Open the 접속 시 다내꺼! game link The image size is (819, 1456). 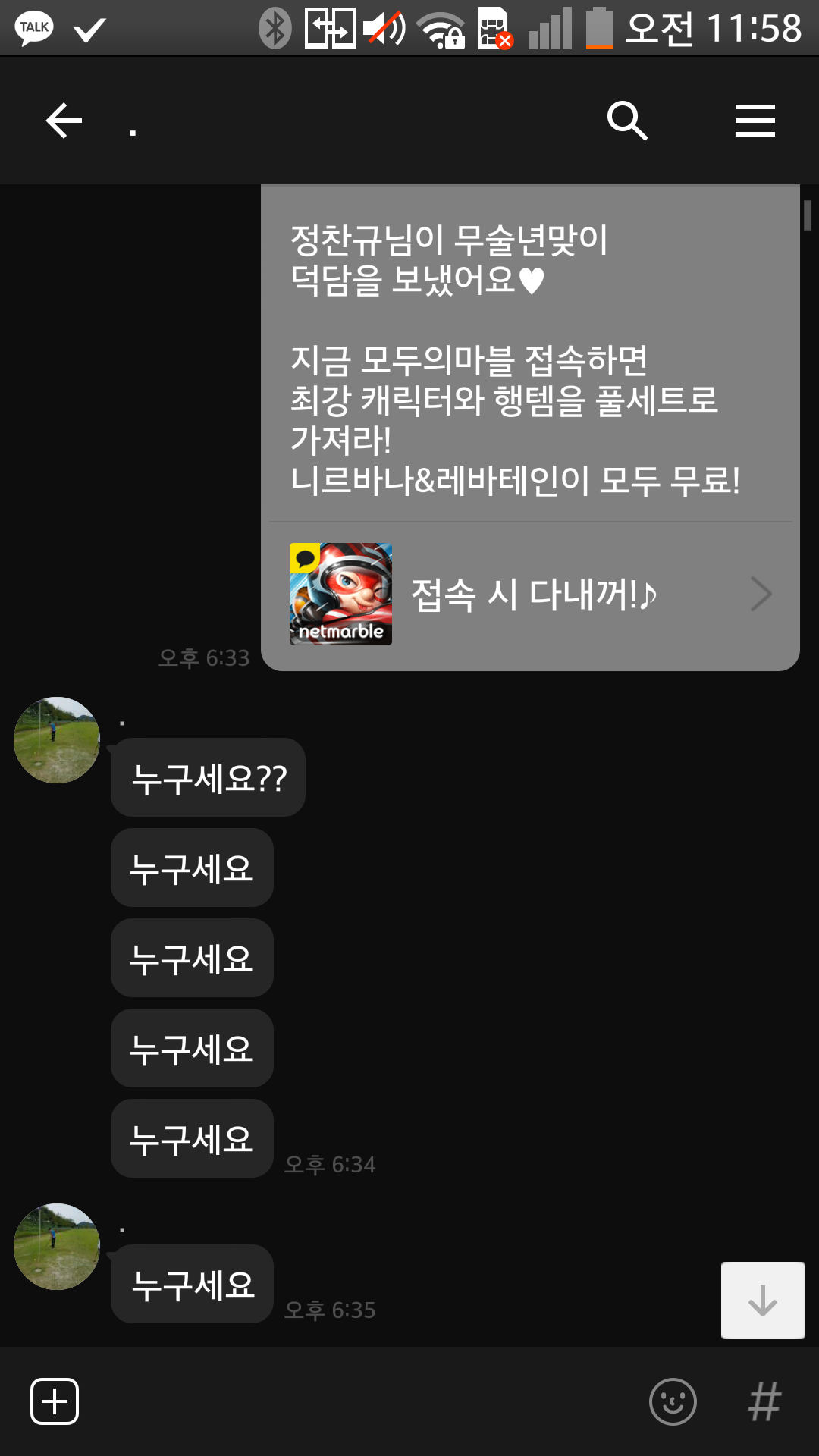(531, 595)
